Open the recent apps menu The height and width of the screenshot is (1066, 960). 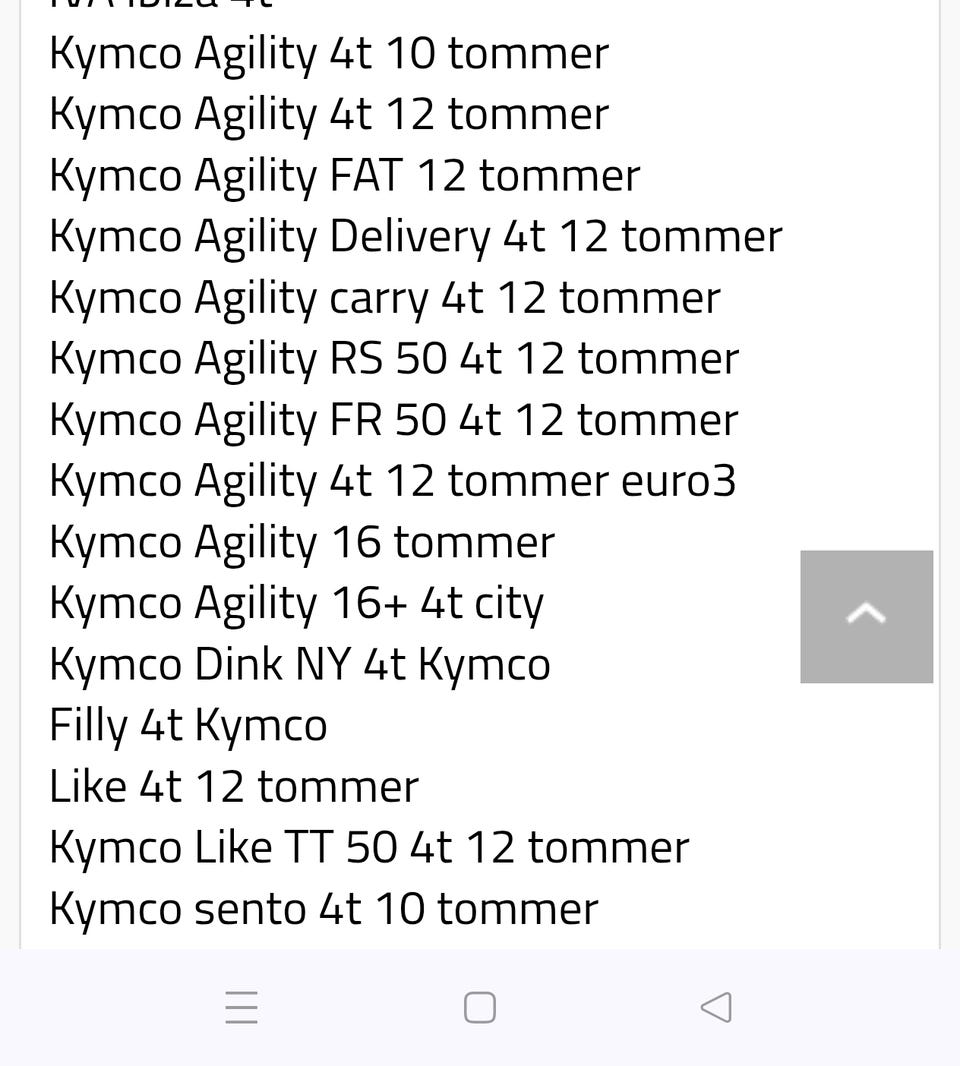click(242, 1007)
